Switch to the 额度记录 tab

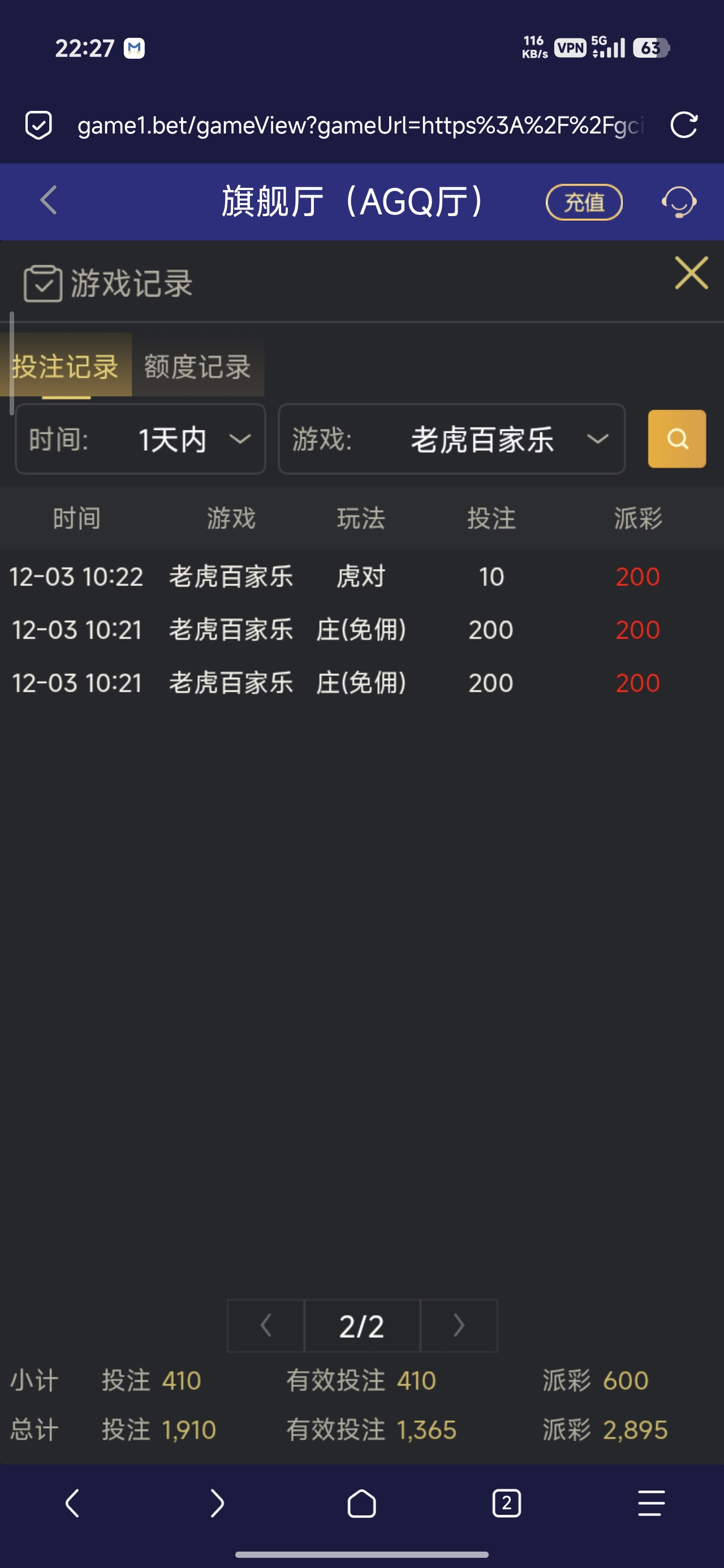(x=196, y=367)
